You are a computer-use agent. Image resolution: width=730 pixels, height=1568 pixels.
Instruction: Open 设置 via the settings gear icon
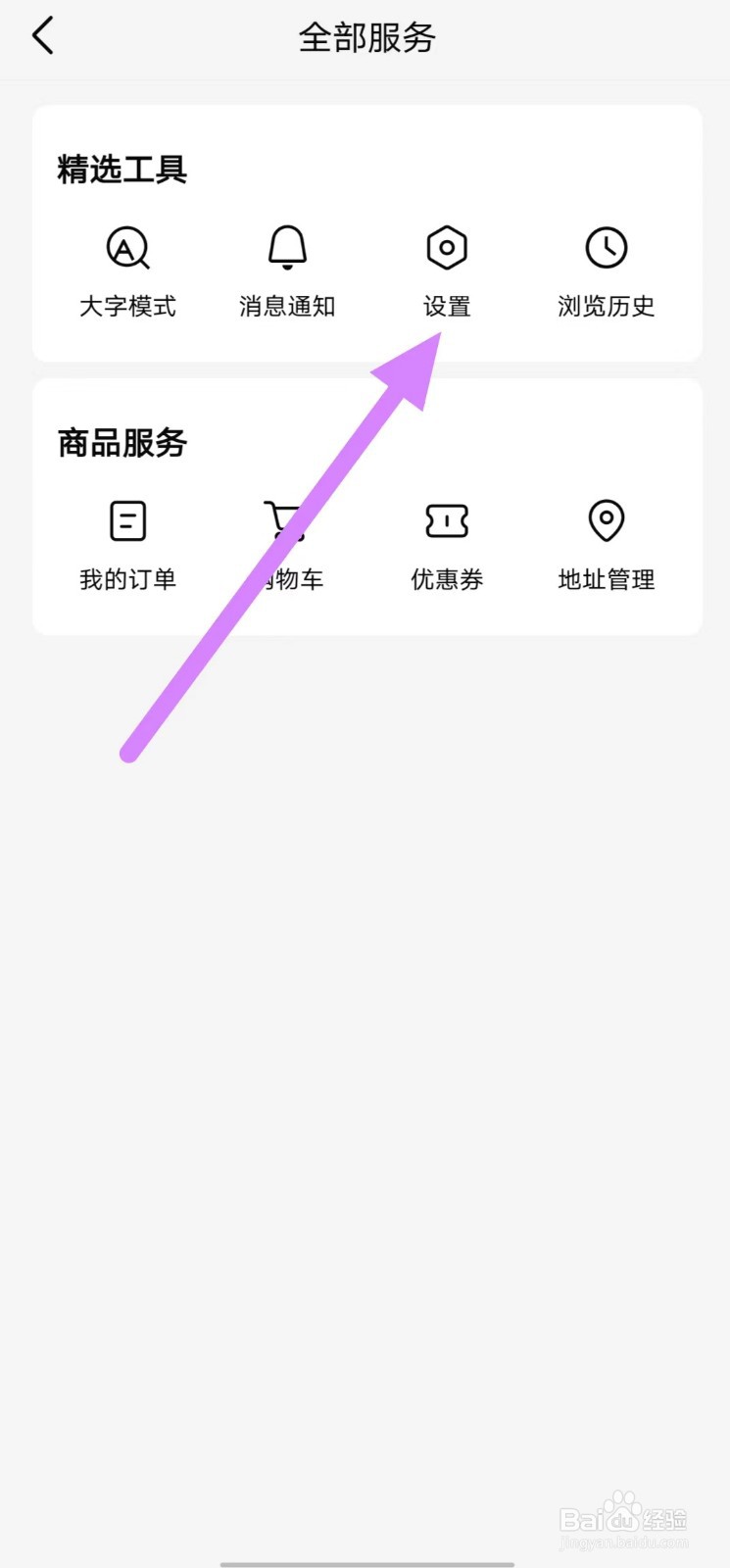[x=446, y=247]
